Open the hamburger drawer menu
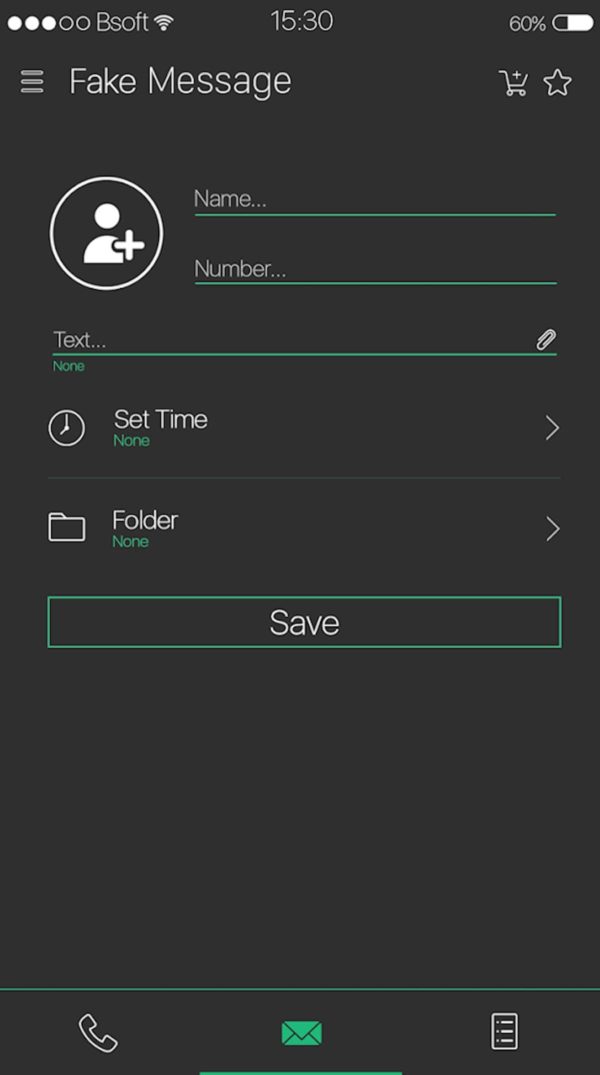This screenshot has width=600, height=1075. pyautogui.click(x=32, y=82)
